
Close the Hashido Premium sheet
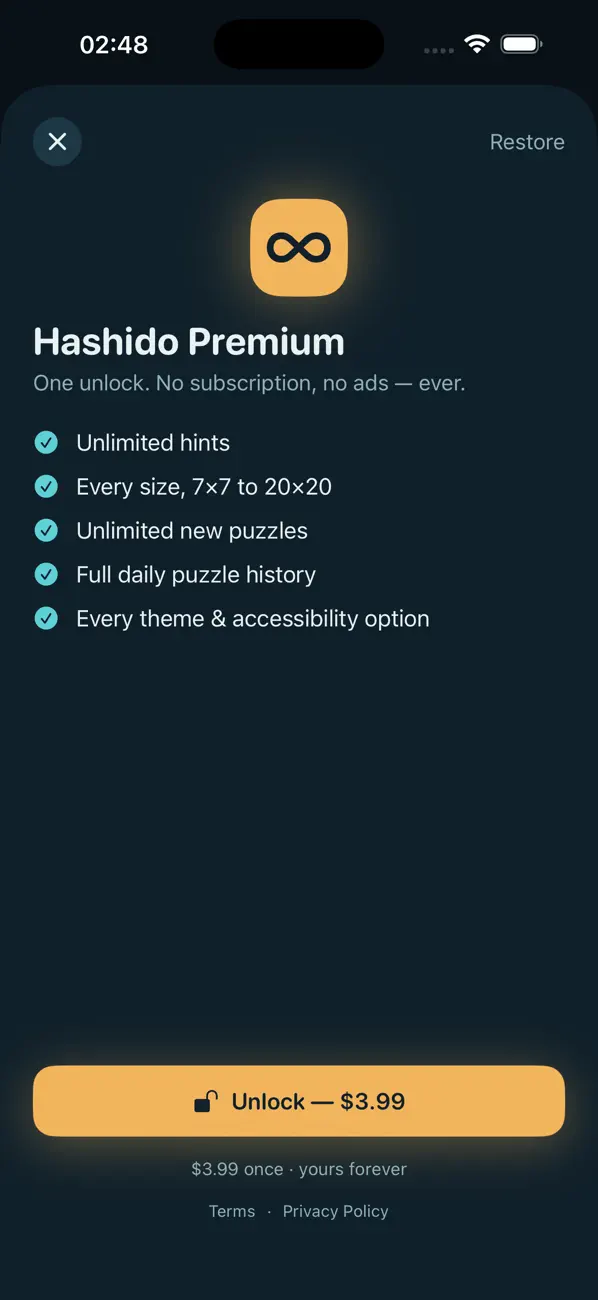(57, 142)
